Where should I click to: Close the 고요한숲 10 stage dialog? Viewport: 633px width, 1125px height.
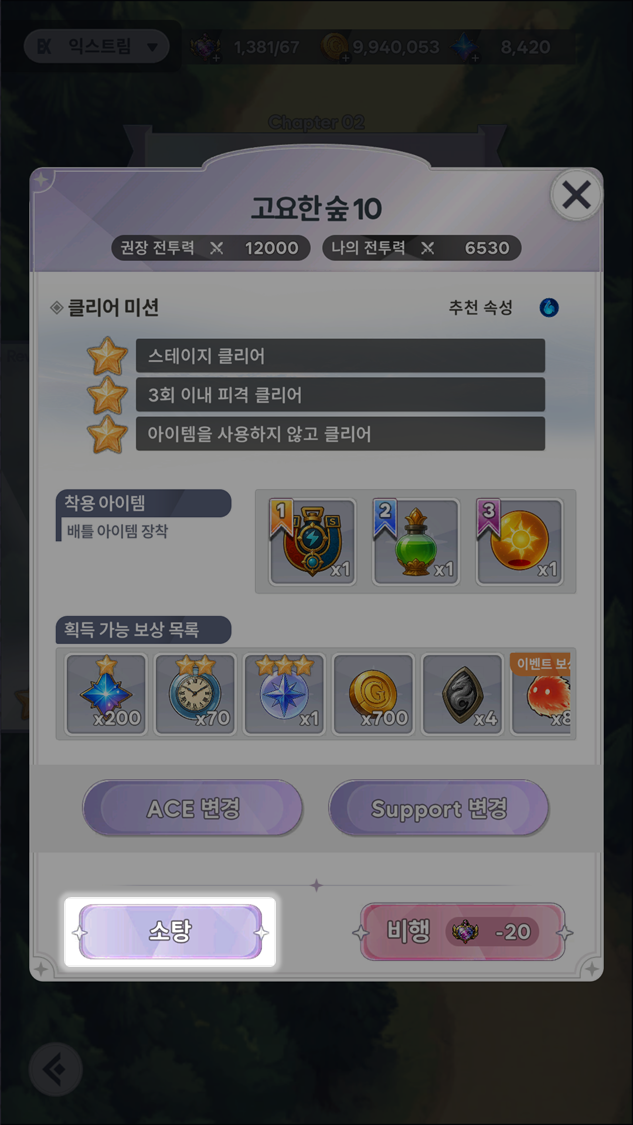(x=576, y=195)
